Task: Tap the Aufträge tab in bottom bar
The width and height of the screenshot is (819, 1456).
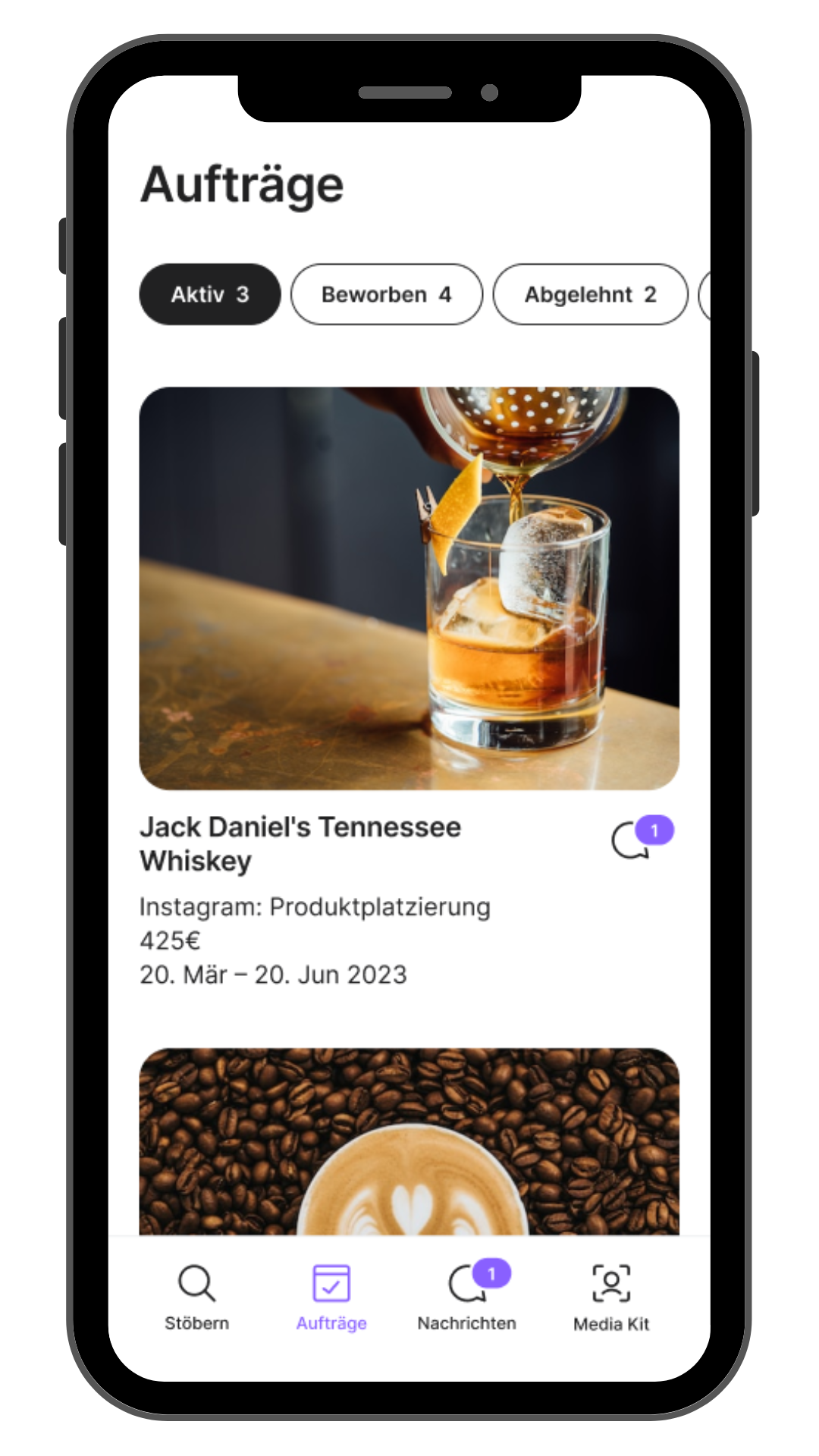Action: click(331, 1297)
